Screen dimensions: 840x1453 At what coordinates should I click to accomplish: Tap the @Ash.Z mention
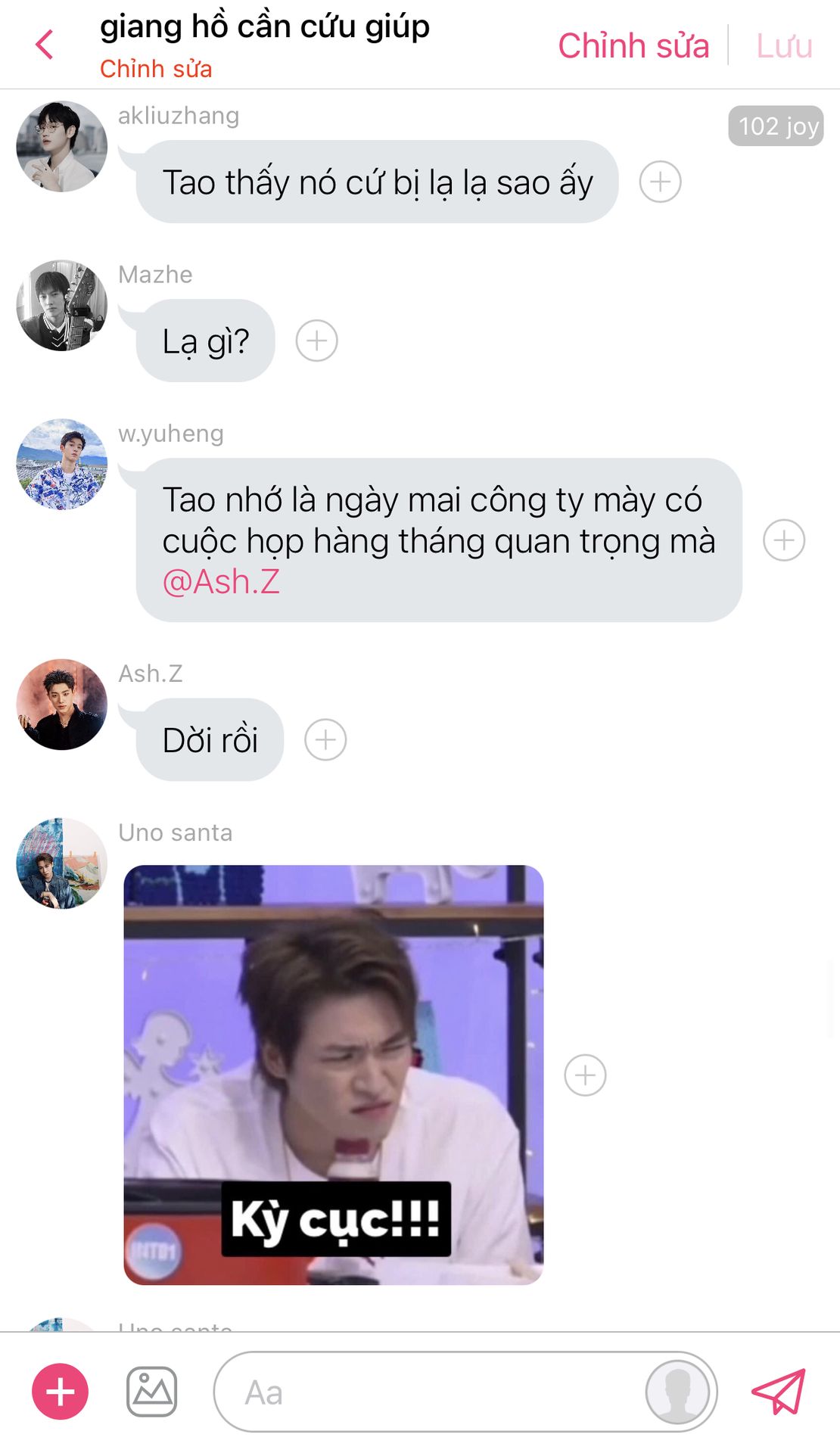(221, 582)
